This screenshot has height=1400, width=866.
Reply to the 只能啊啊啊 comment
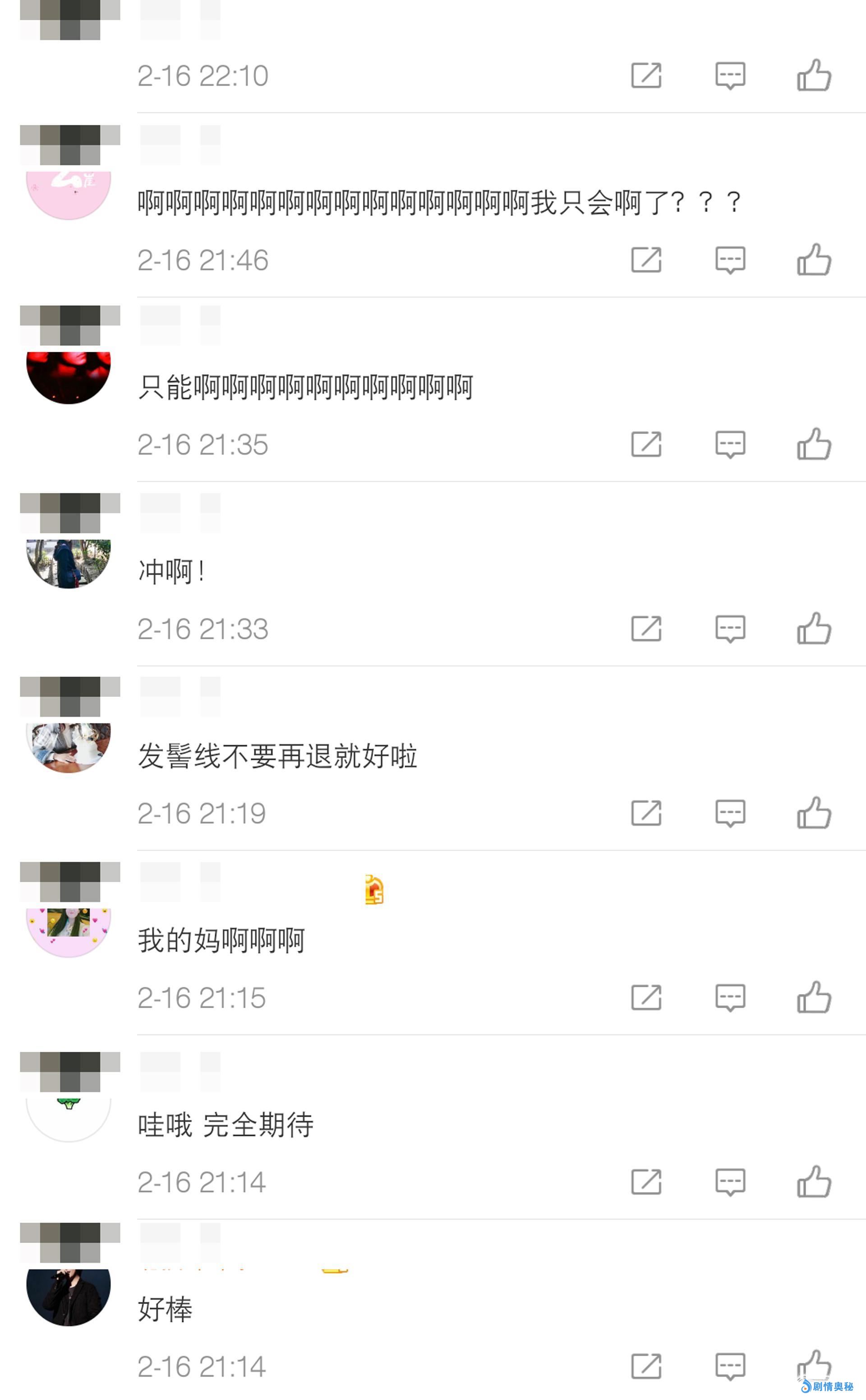pyautogui.click(x=730, y=444)
